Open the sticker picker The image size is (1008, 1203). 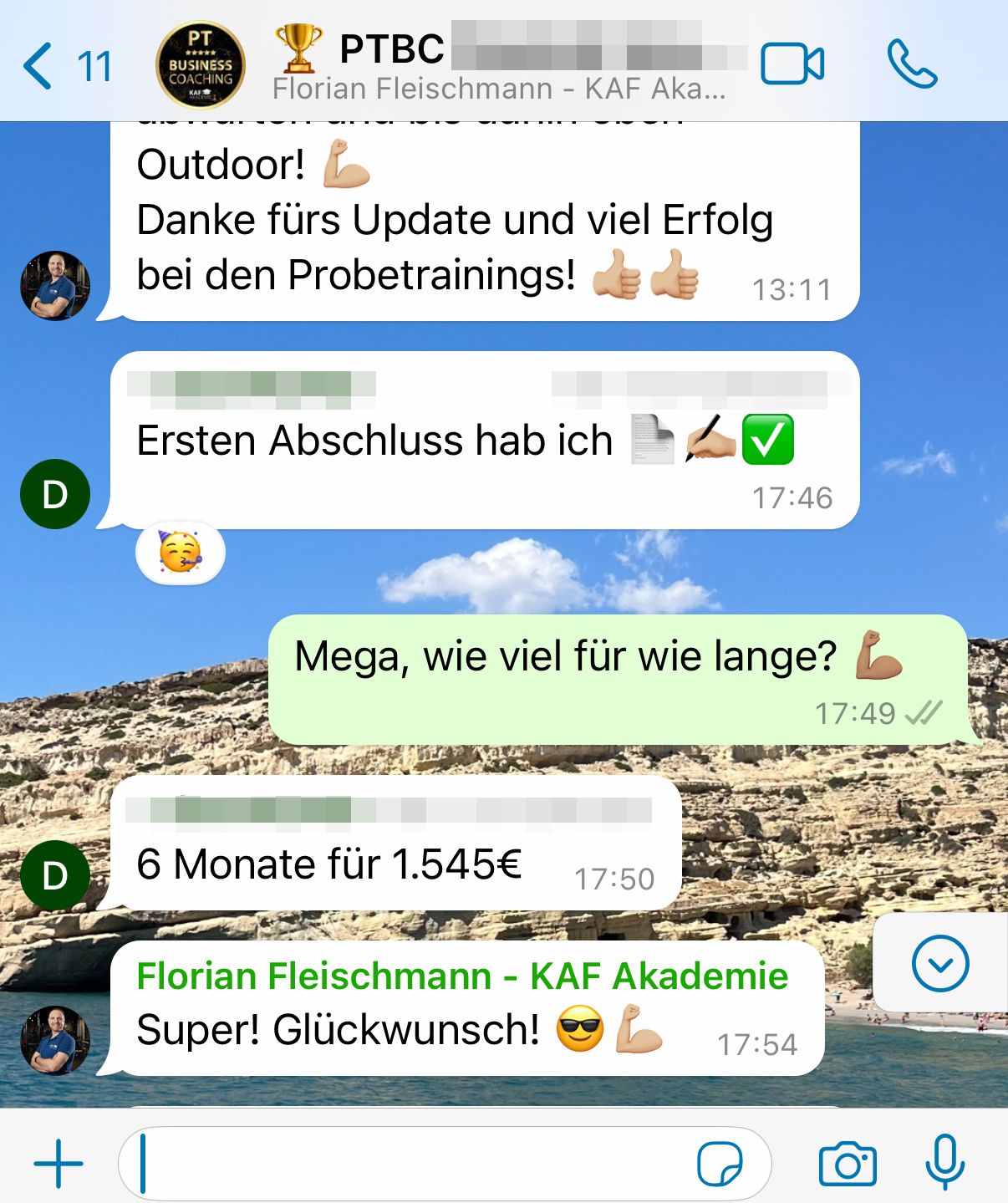(720, 1163)
